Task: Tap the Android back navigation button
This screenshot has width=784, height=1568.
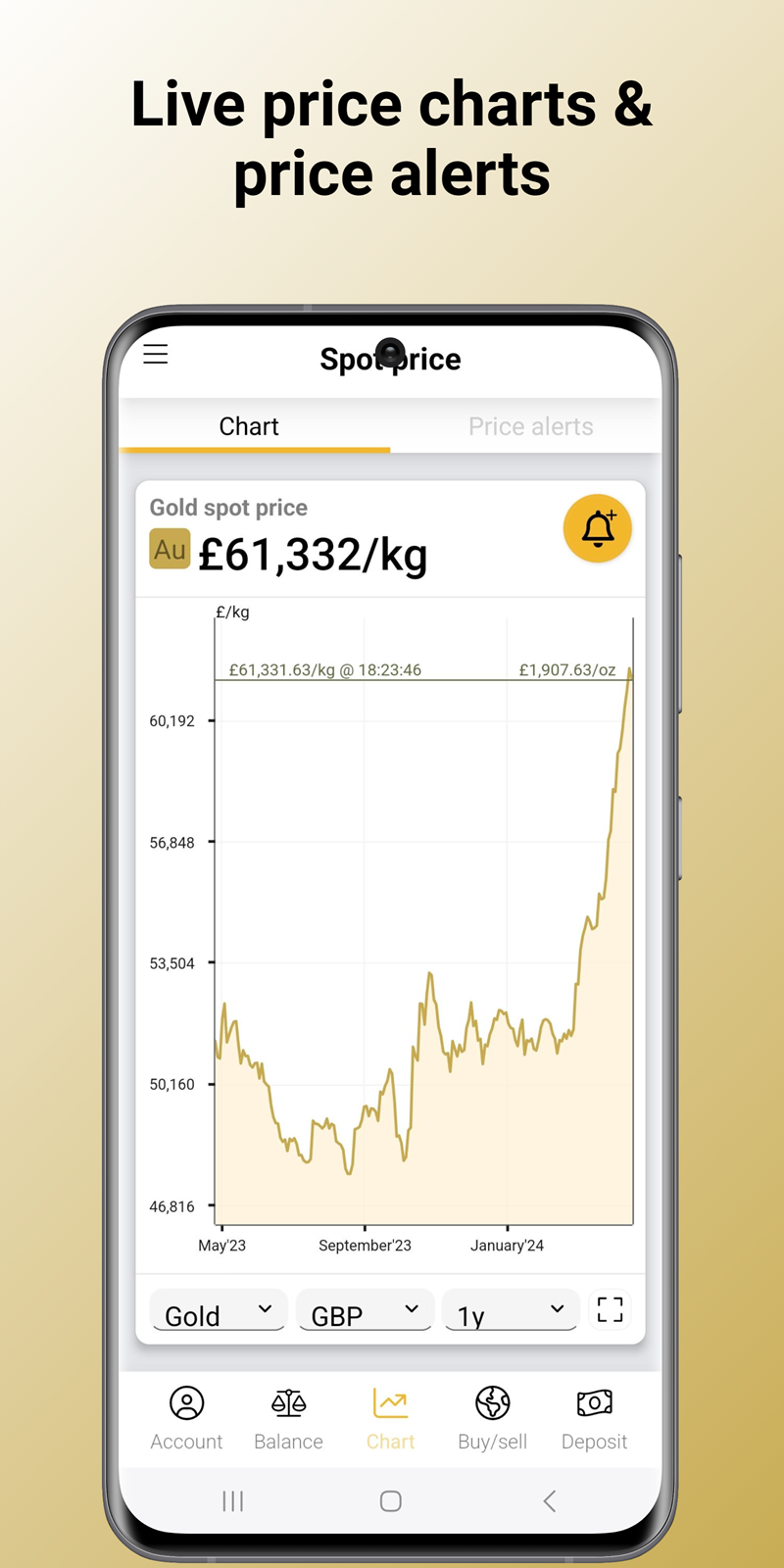Action: coord(549,1500)
